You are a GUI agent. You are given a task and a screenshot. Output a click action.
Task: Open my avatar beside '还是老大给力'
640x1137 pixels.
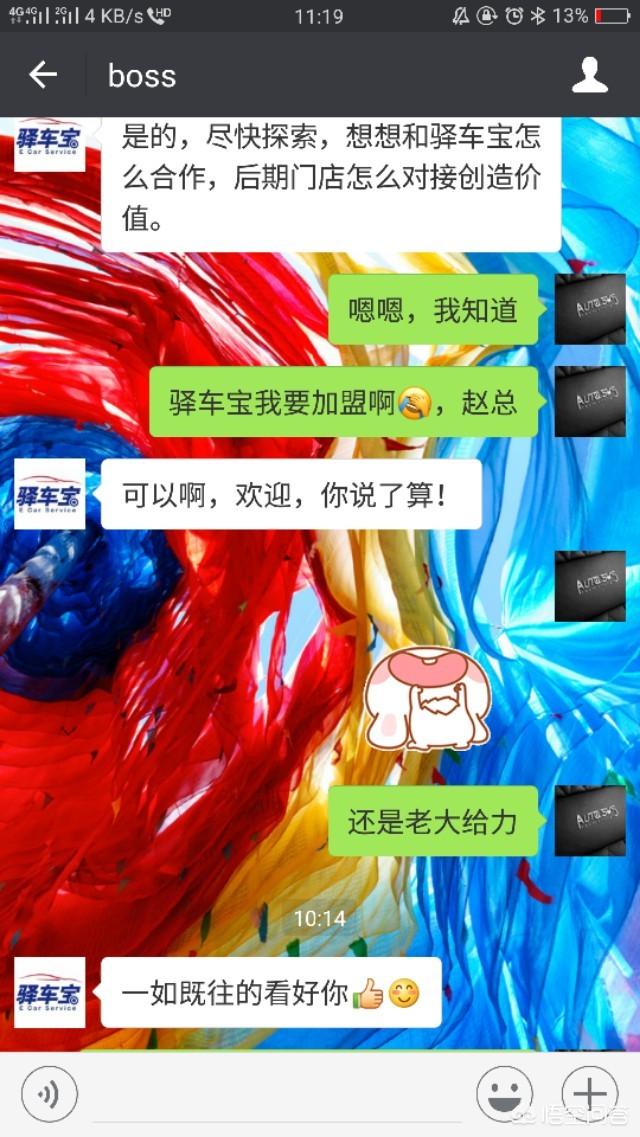click(x=590, y=820)
